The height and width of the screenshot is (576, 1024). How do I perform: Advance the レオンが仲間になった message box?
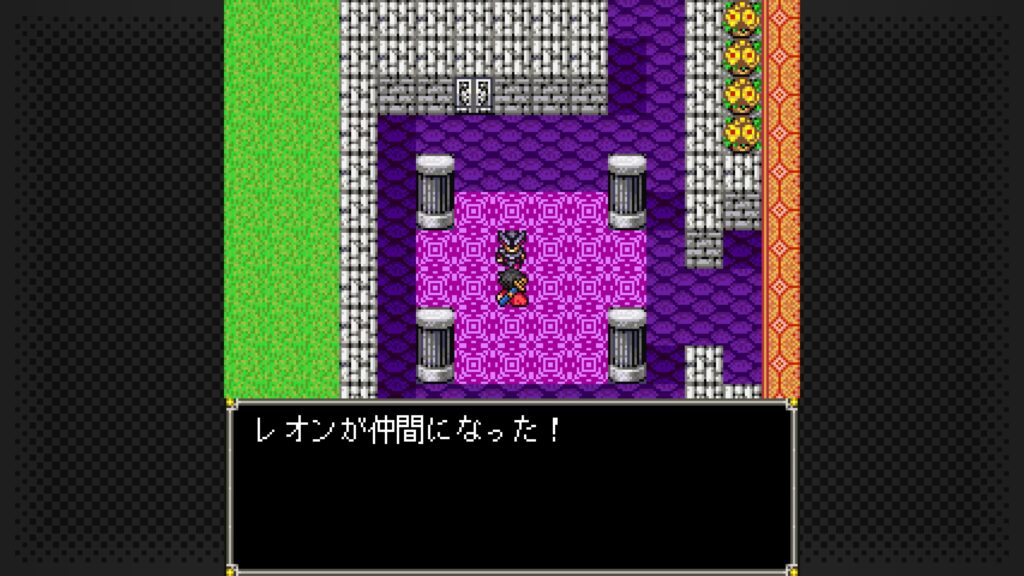511,485
